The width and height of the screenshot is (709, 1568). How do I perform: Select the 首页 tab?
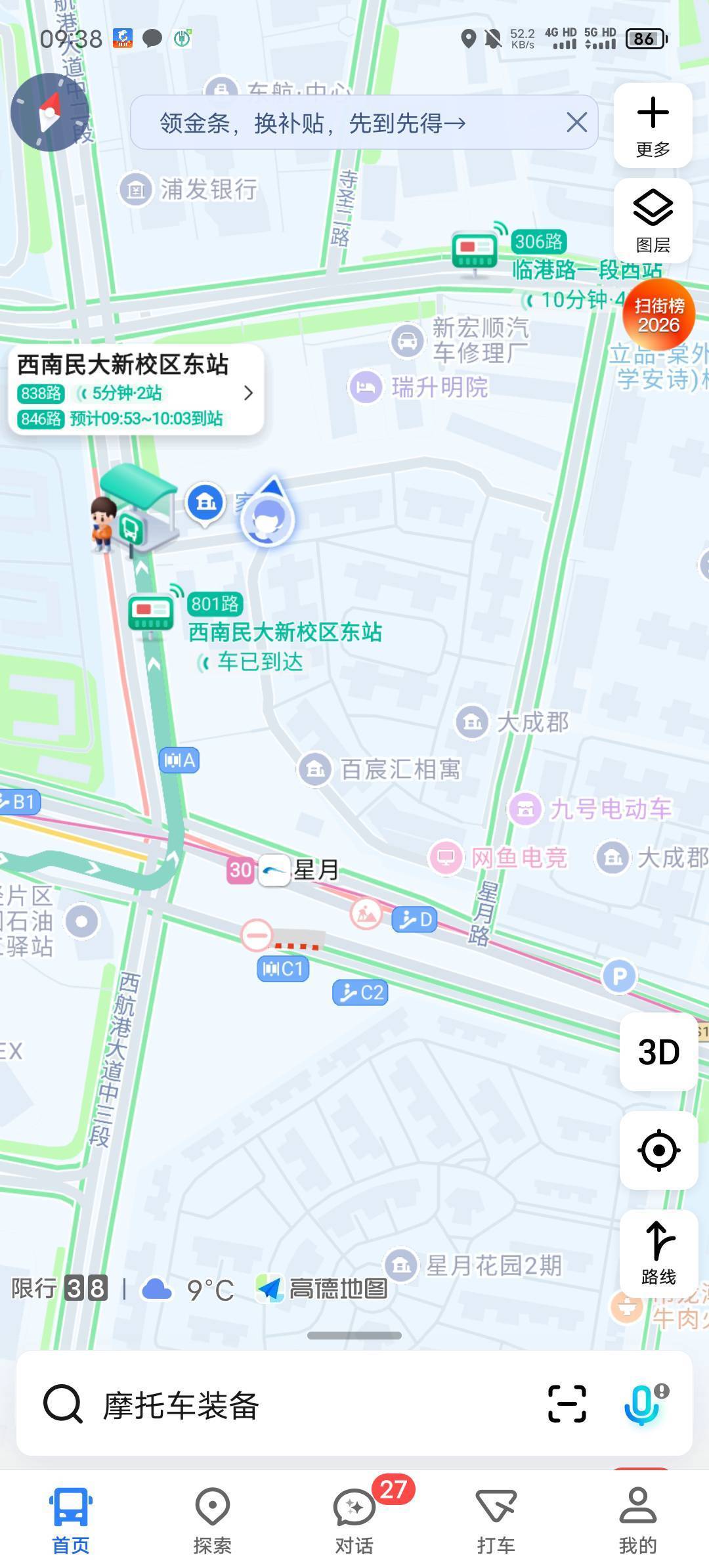click(71, 1518)
